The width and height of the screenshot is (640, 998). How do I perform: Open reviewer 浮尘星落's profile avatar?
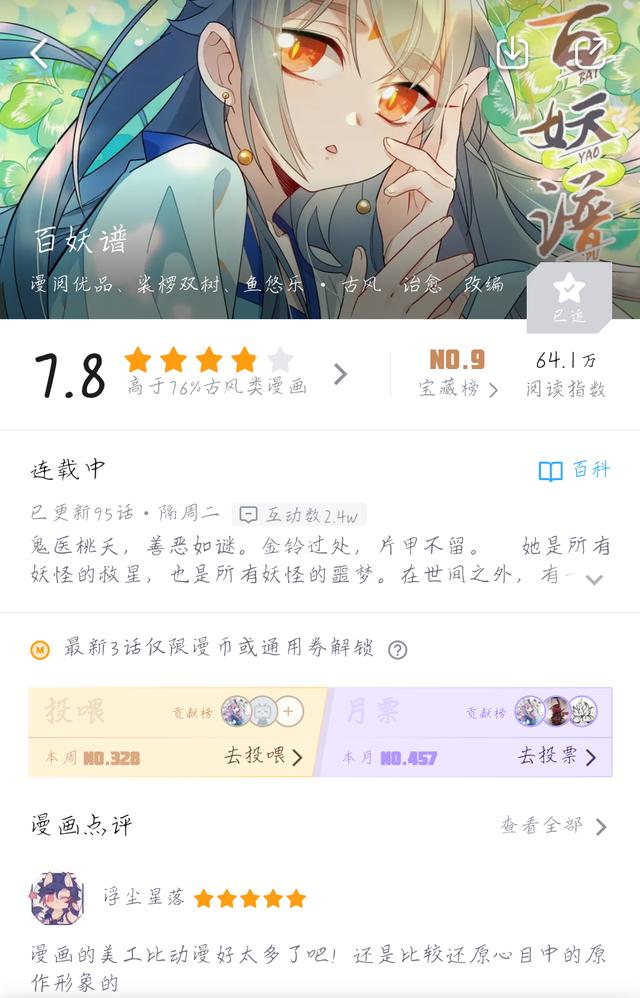tap(57, 897)
